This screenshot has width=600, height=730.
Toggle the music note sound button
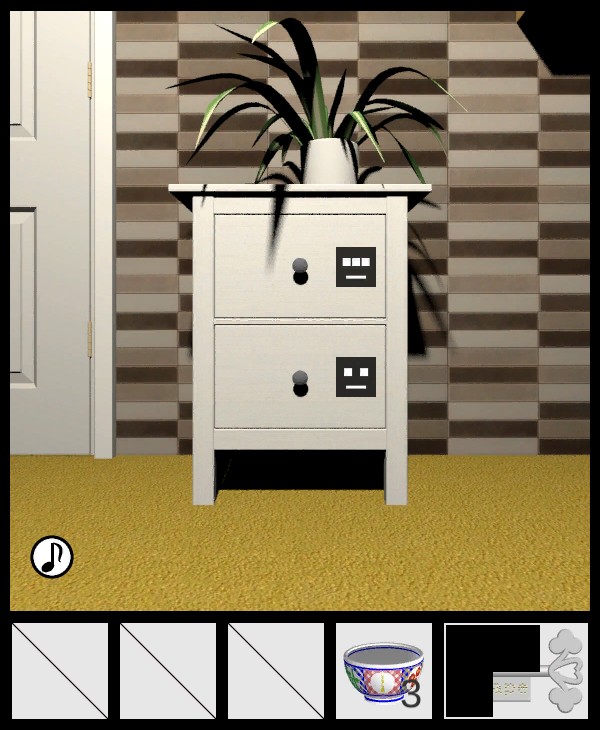52,557
